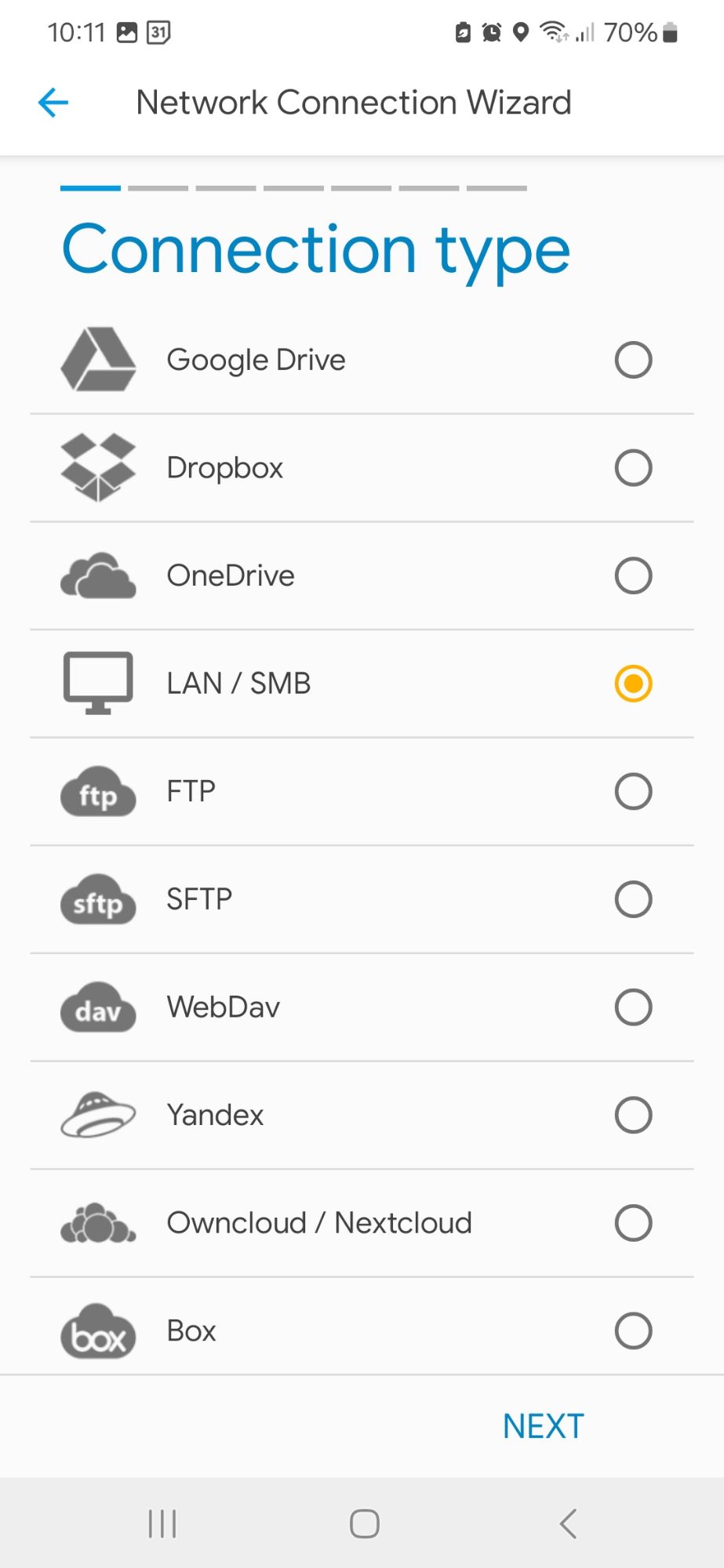
Task: Choose FTP connection
Action: click(362, 792)
